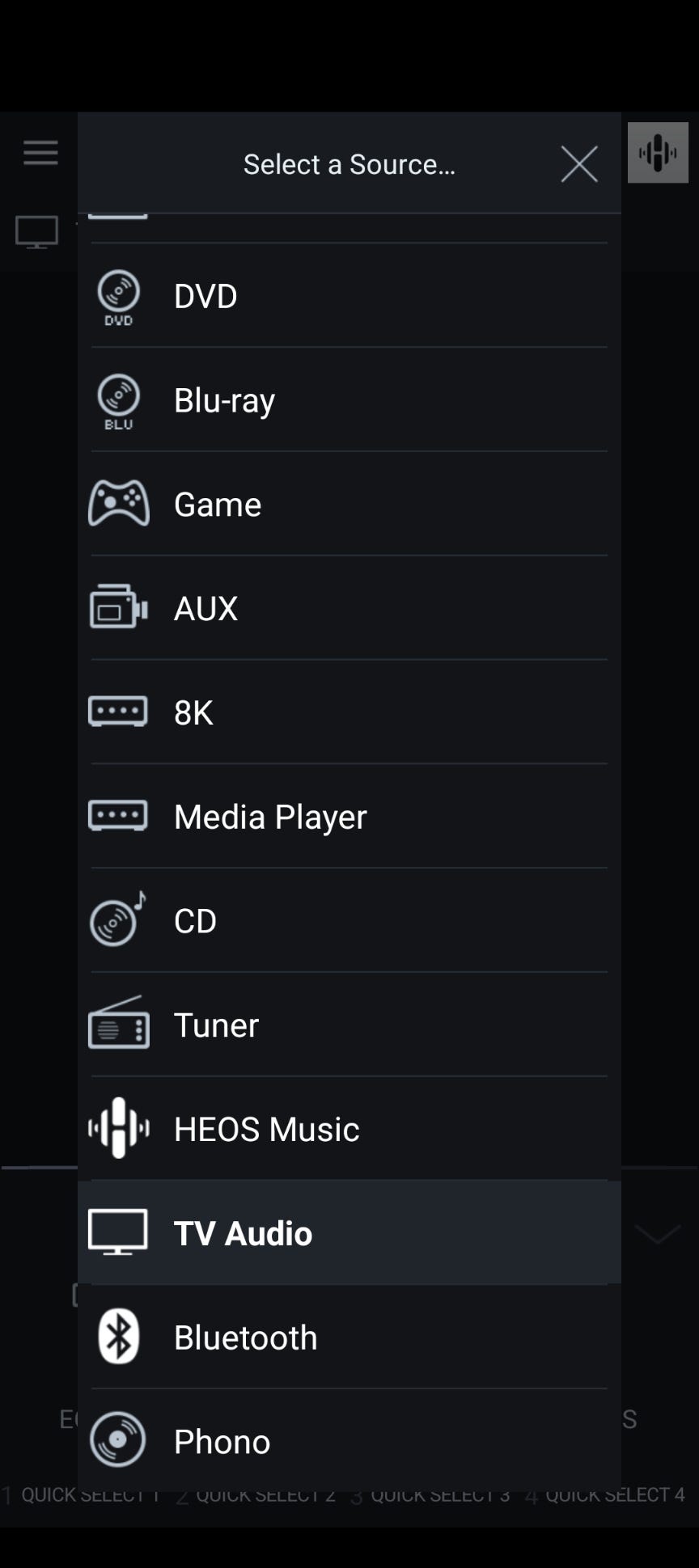Open the HEOS icon at top right

point(658,153)
